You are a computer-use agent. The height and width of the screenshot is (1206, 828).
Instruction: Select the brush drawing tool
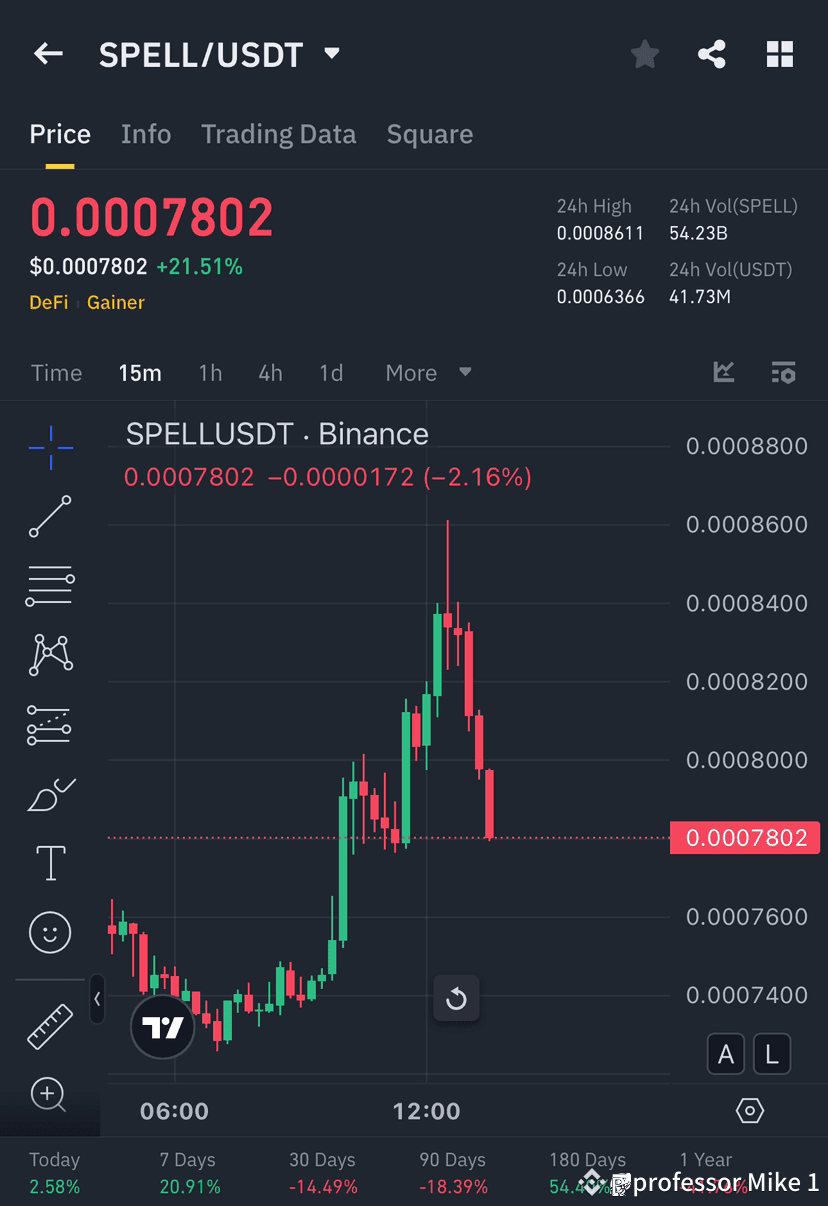point(49,793)
